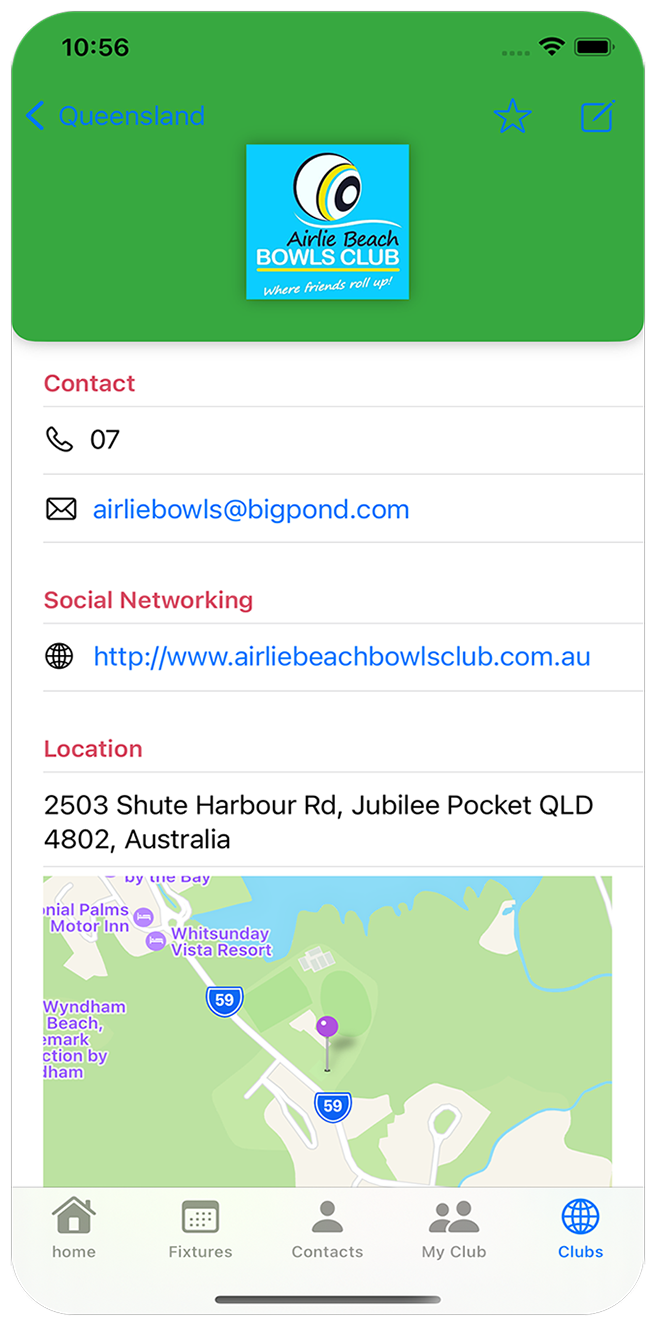Switch to the Fixtures tab
Screen dimensions: 656x1326
(200, 1229)
